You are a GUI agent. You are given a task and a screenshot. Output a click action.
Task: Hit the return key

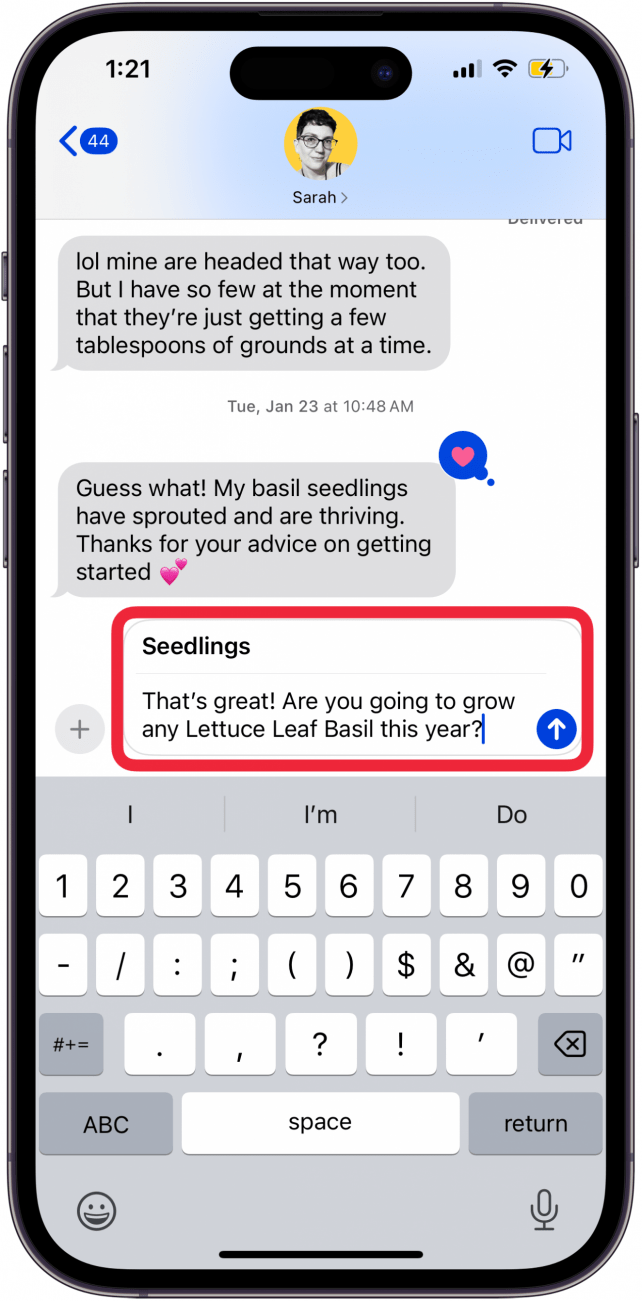pyautogui.click(x=535, y=1124)
